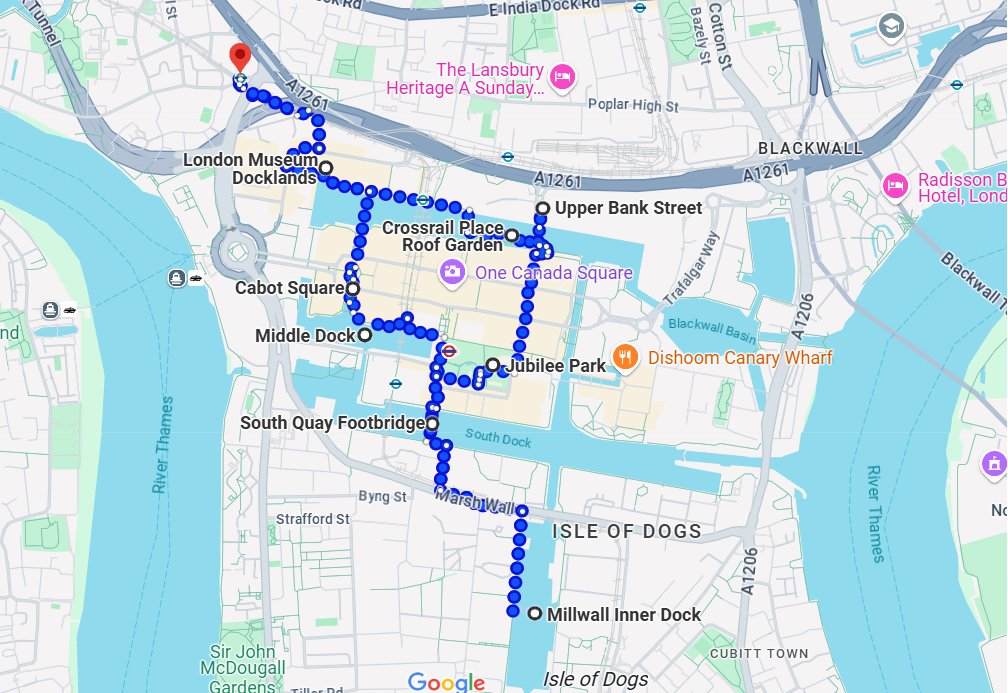Tap the London Museum Docklands waypoint
The width and height of the screenshot is (1008, 693).
pyautogui.click(x=326, y=167)
